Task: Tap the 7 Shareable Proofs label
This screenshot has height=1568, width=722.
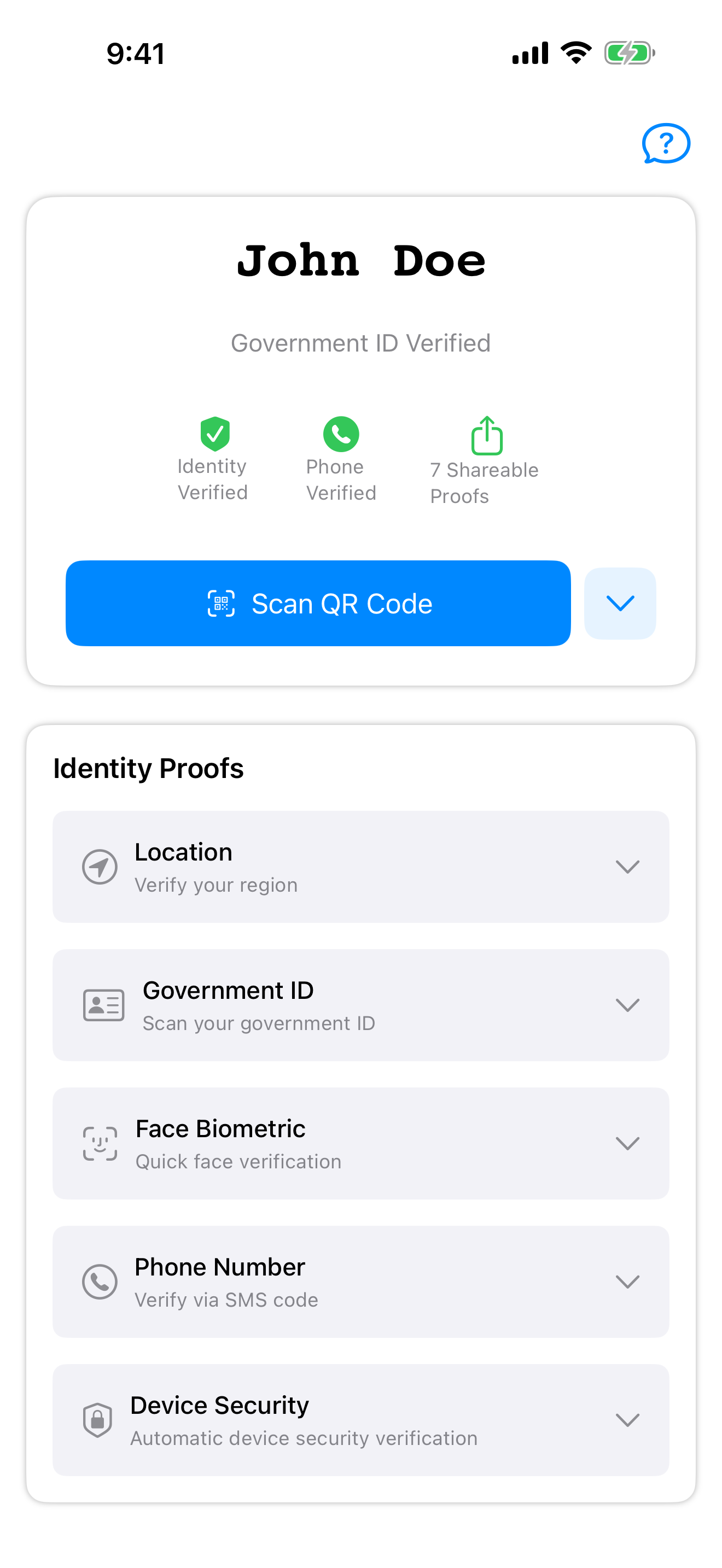Action: (x=484, y=483)
